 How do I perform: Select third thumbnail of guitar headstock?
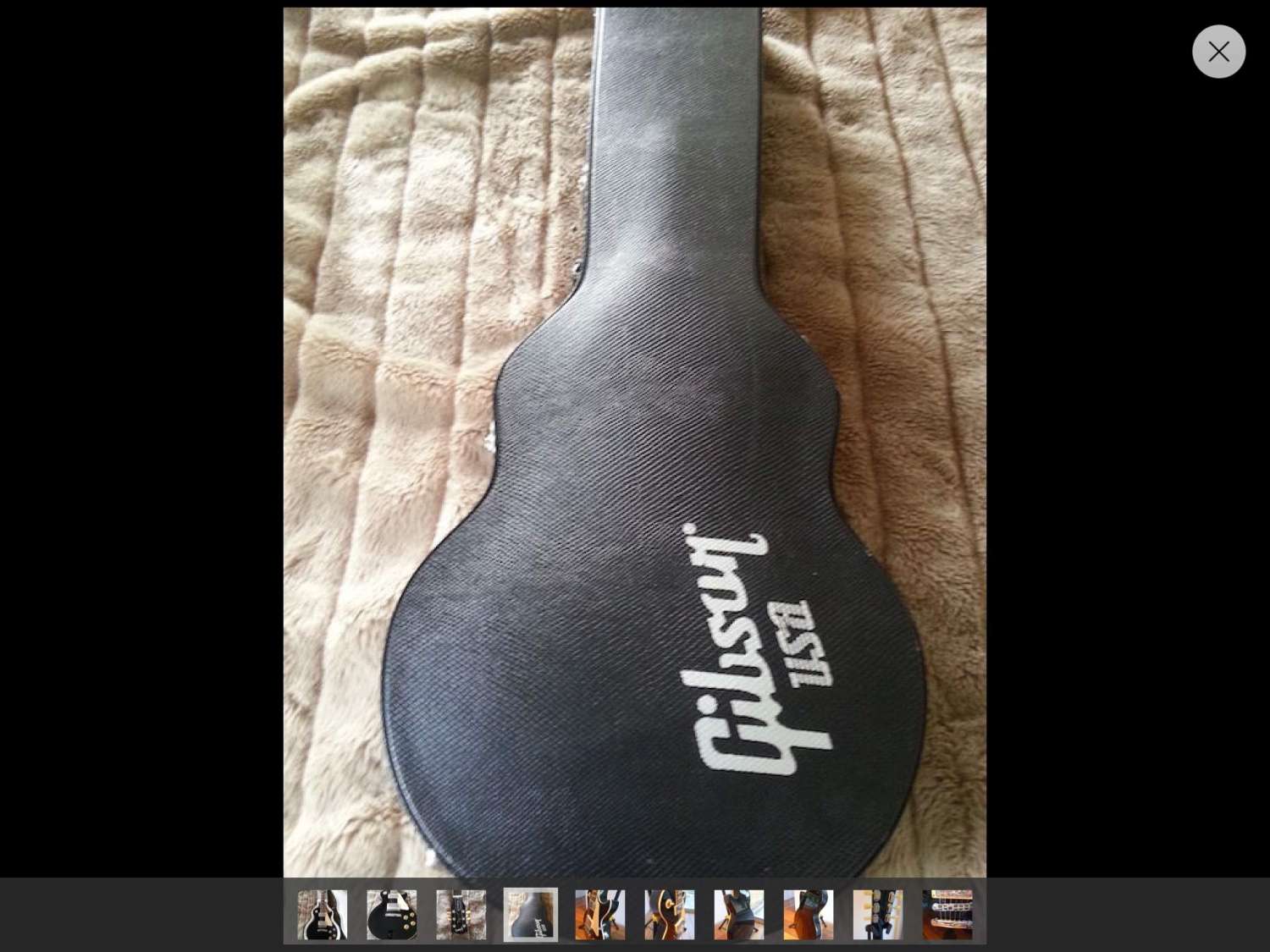click(461, 915)
